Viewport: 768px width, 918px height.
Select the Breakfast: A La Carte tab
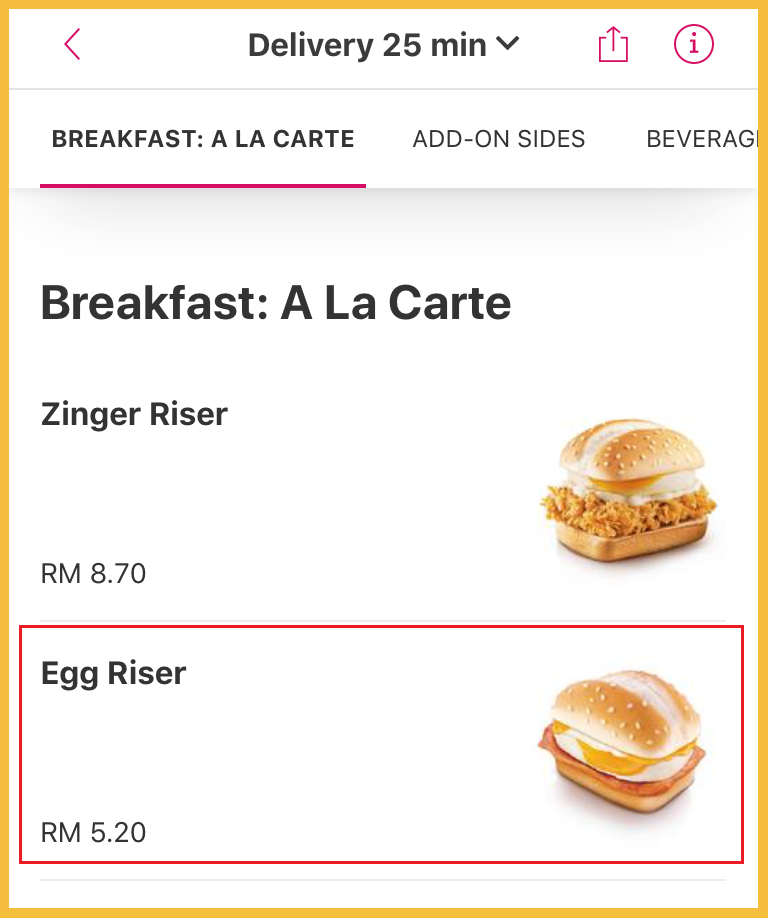click(203, 139)
